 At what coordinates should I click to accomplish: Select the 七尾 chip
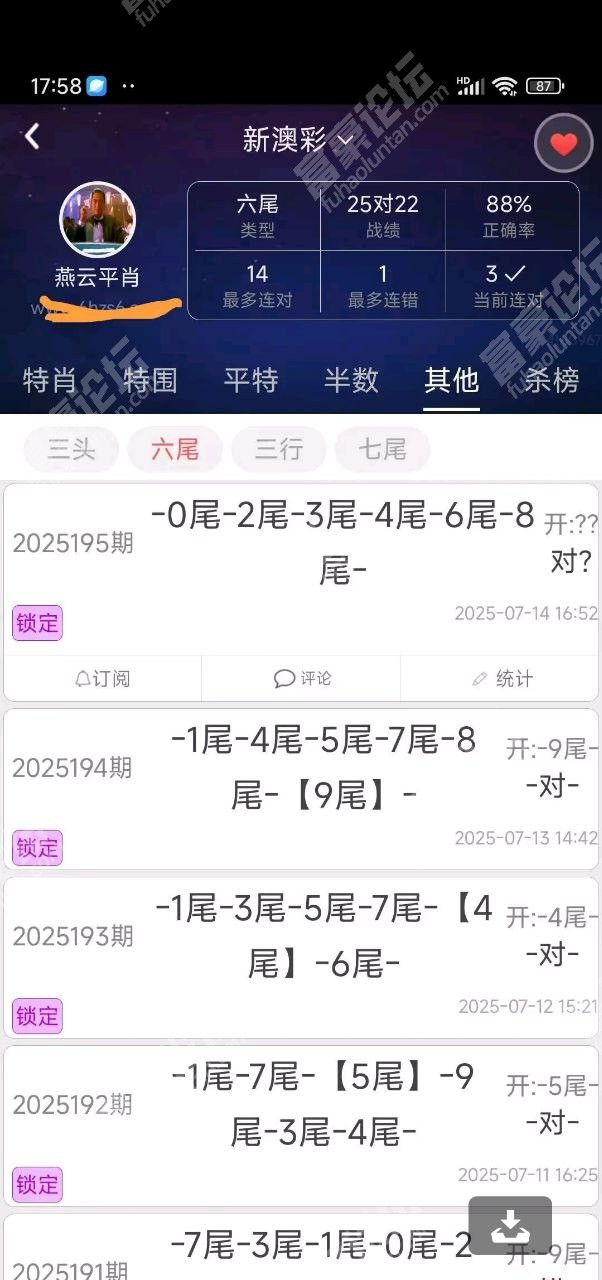[x=382, y=449]
